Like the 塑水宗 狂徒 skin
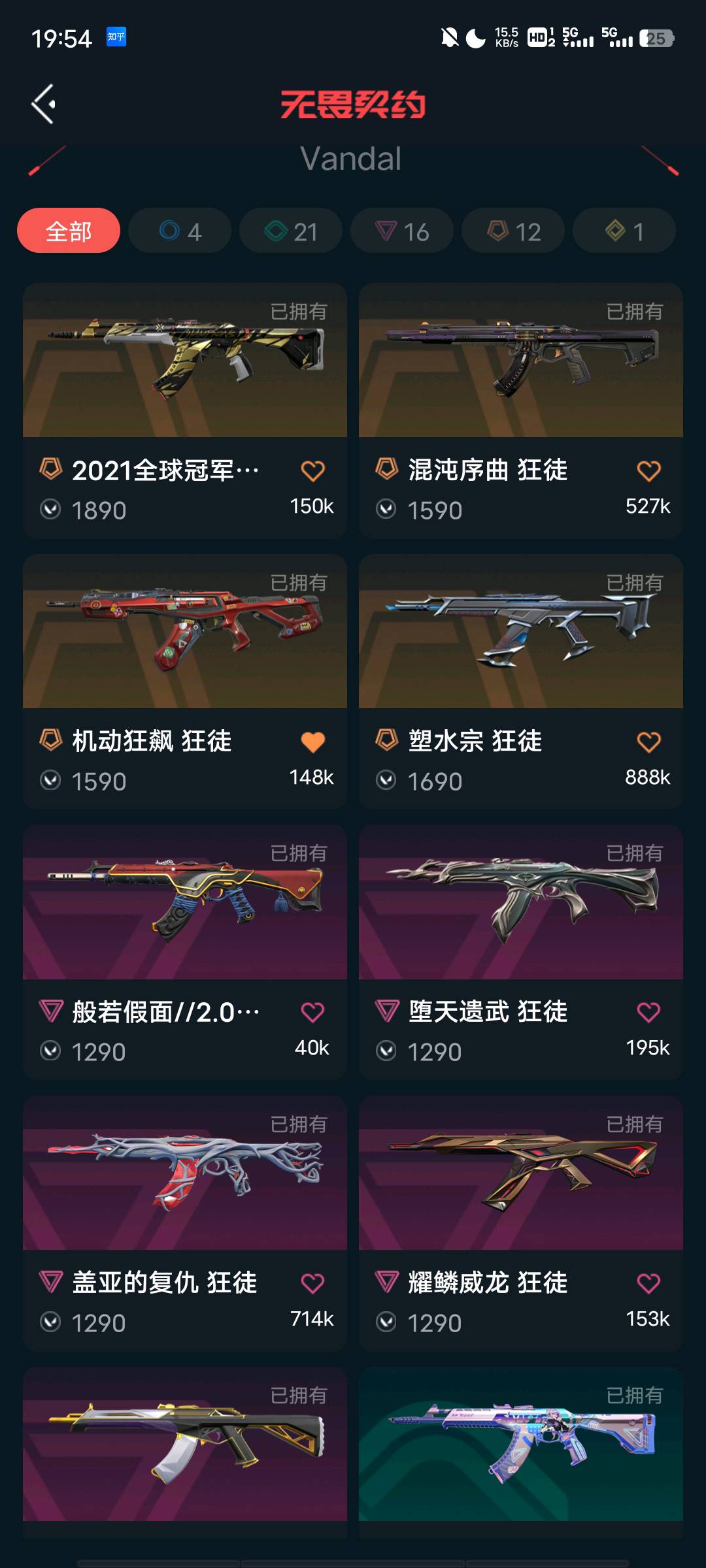The height and width of the screenshot is (1568, 706). (648, 742)
